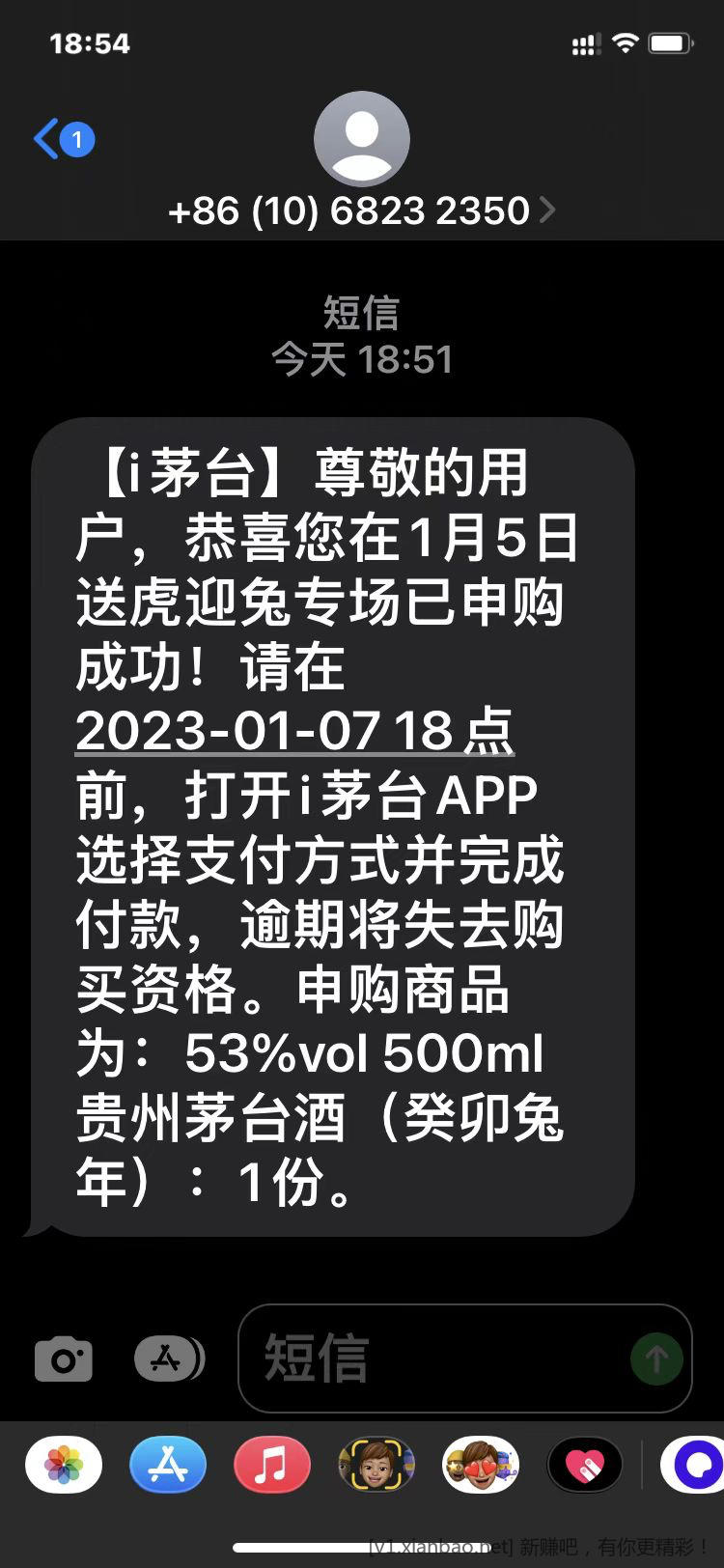724x1568 pixels.
Task: Open the Digital Touch heart app
Action: tap(585, 1465)
